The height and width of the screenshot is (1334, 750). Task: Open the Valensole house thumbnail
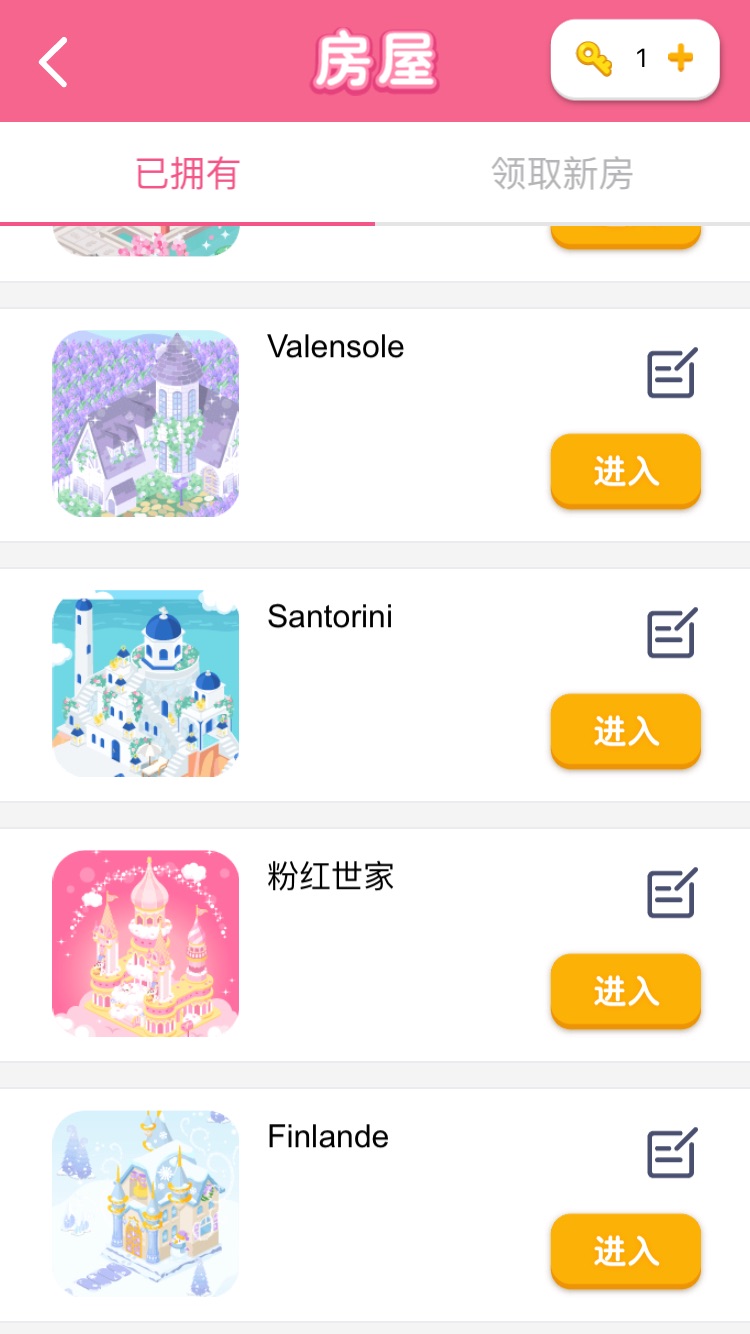pos(146,424)
